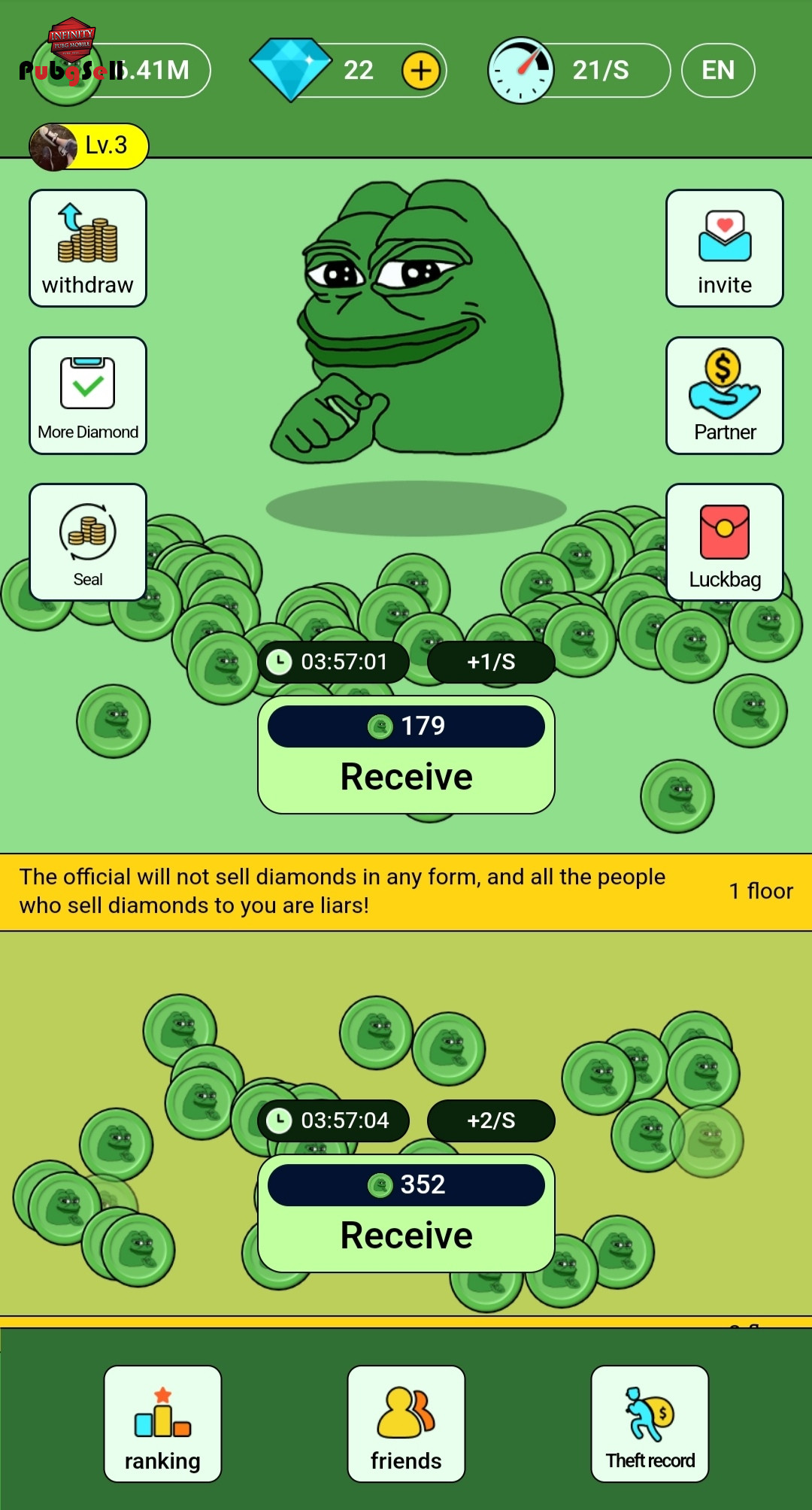Receive the 179 coins
The height and width of the screenshot is (1510, 812).
pos(406,755)
